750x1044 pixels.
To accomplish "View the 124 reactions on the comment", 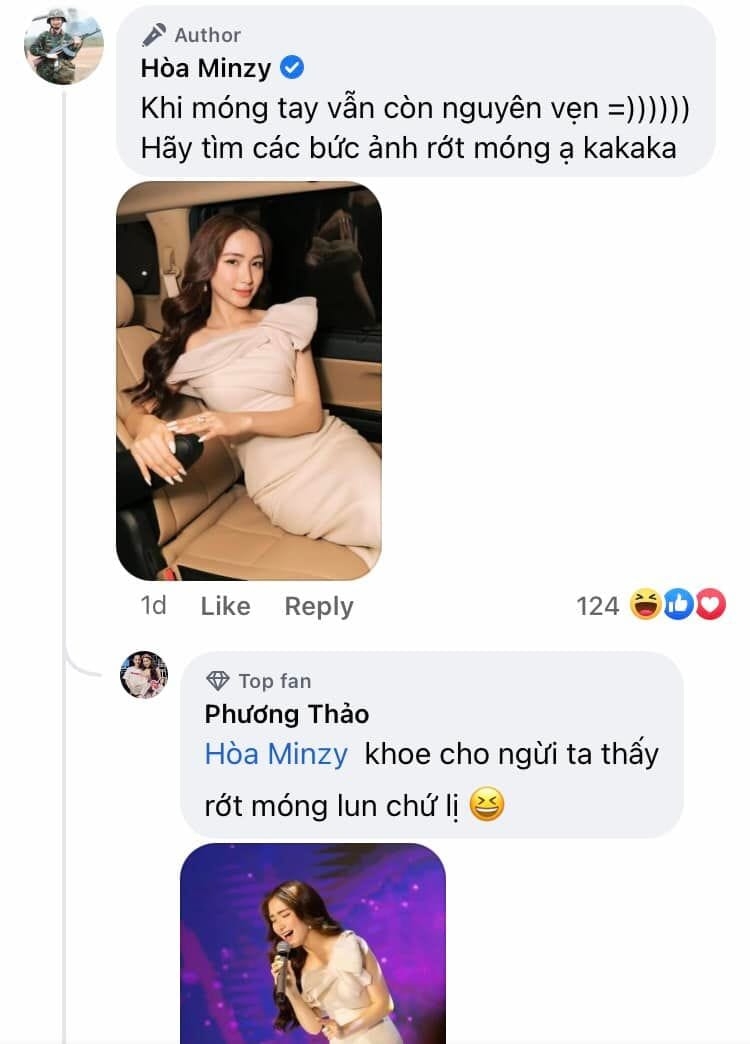I will pyautogui.click(x=650, y=605).
